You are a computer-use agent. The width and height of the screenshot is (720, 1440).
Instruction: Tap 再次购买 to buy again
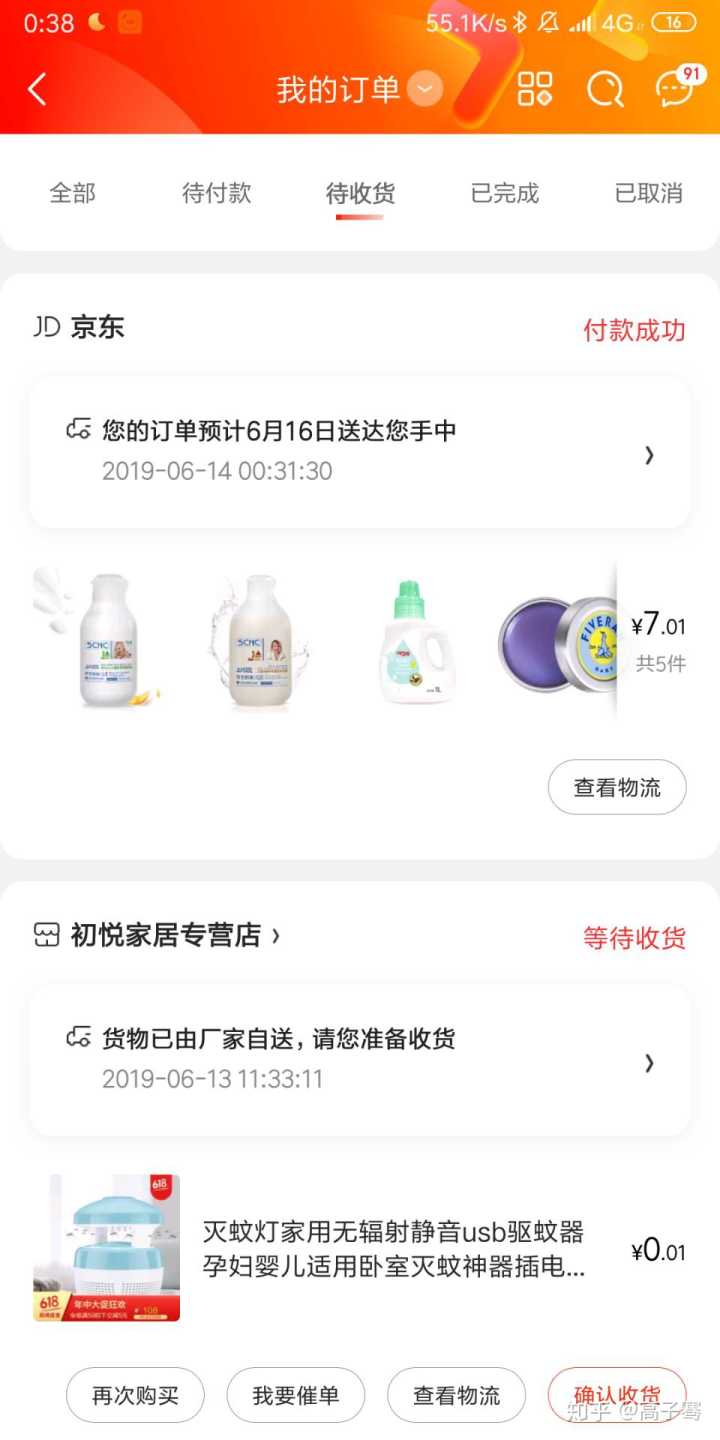click(x=135, y=1395)
